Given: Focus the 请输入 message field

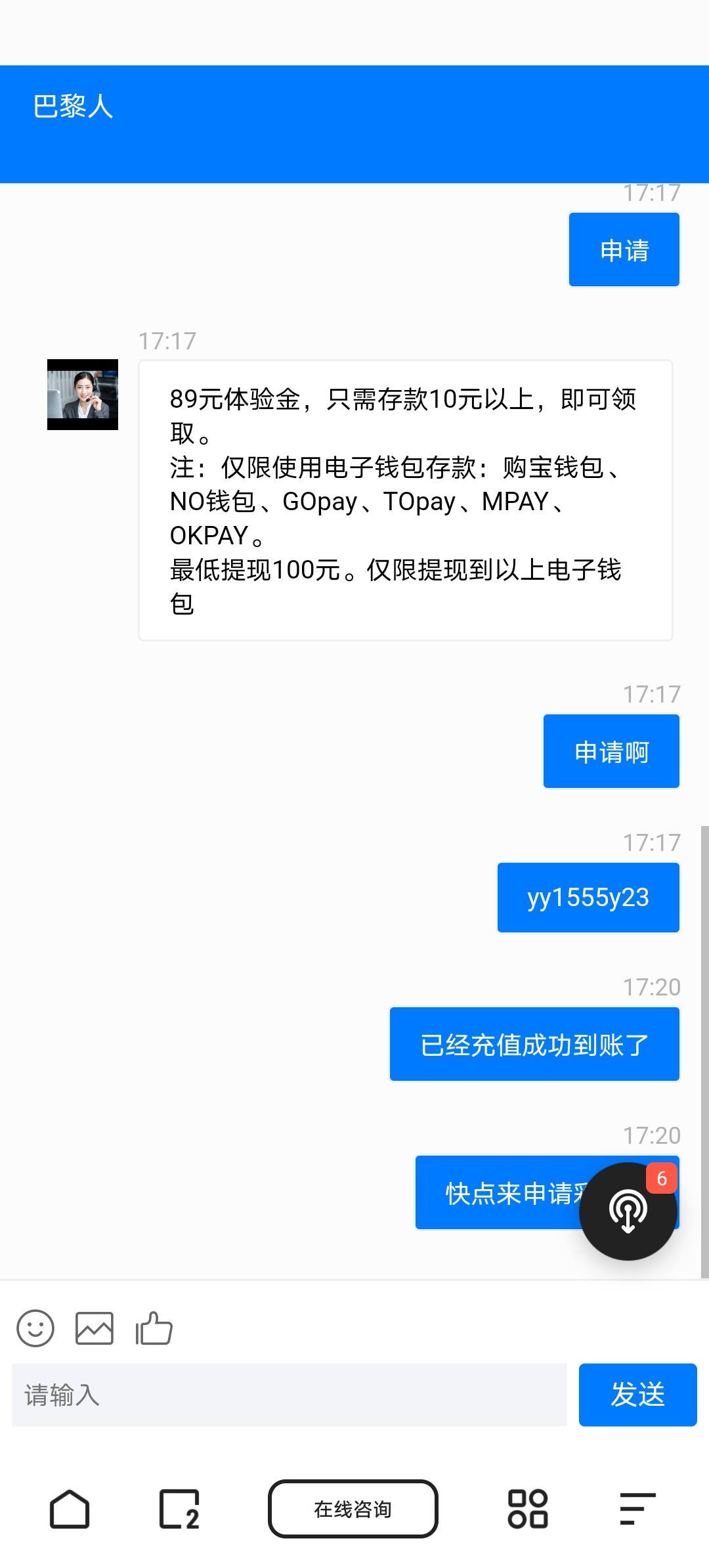Looking at the screenshot, I should point(289,1395).
